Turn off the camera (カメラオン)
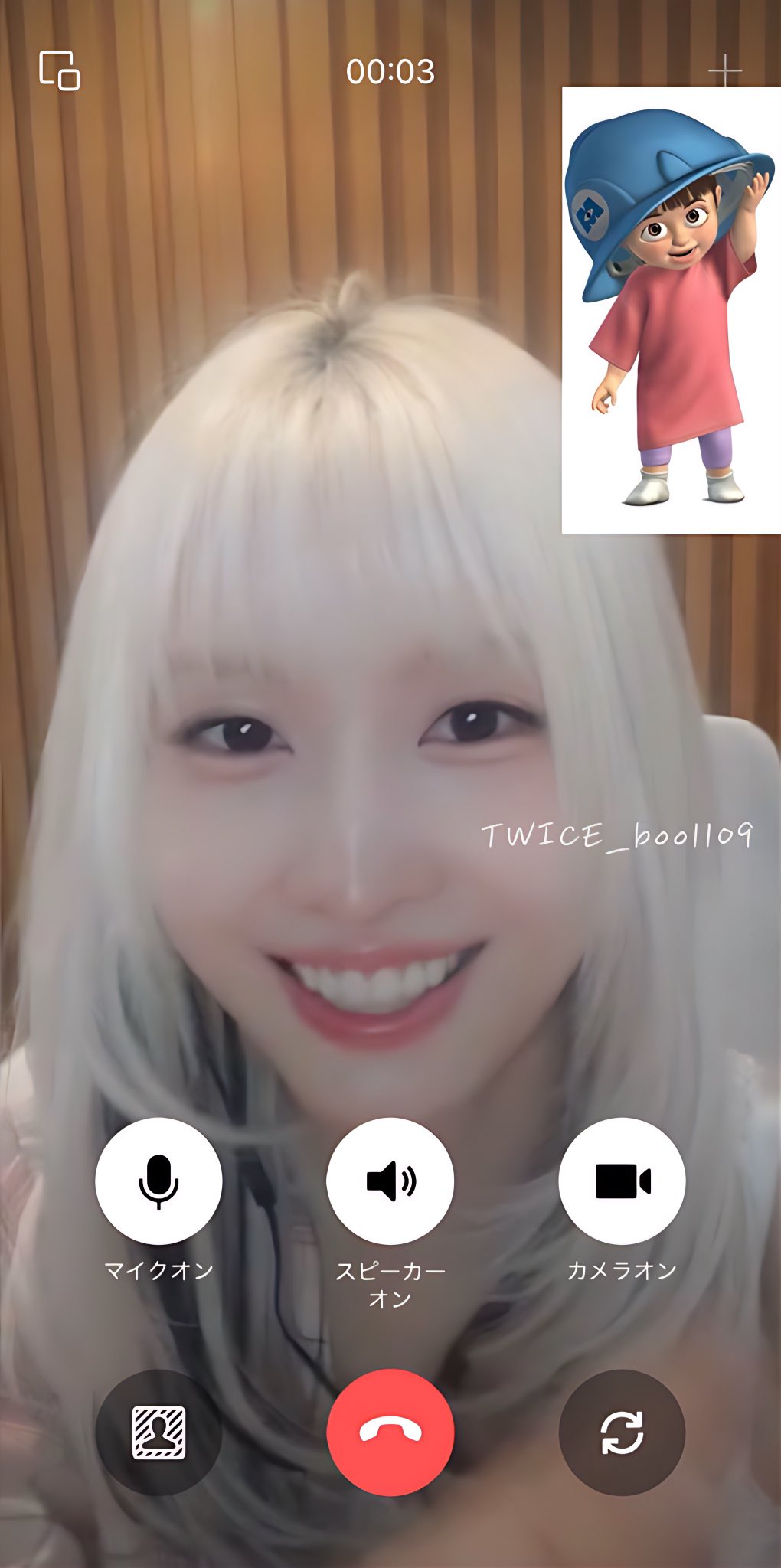 coord(622,1181)
